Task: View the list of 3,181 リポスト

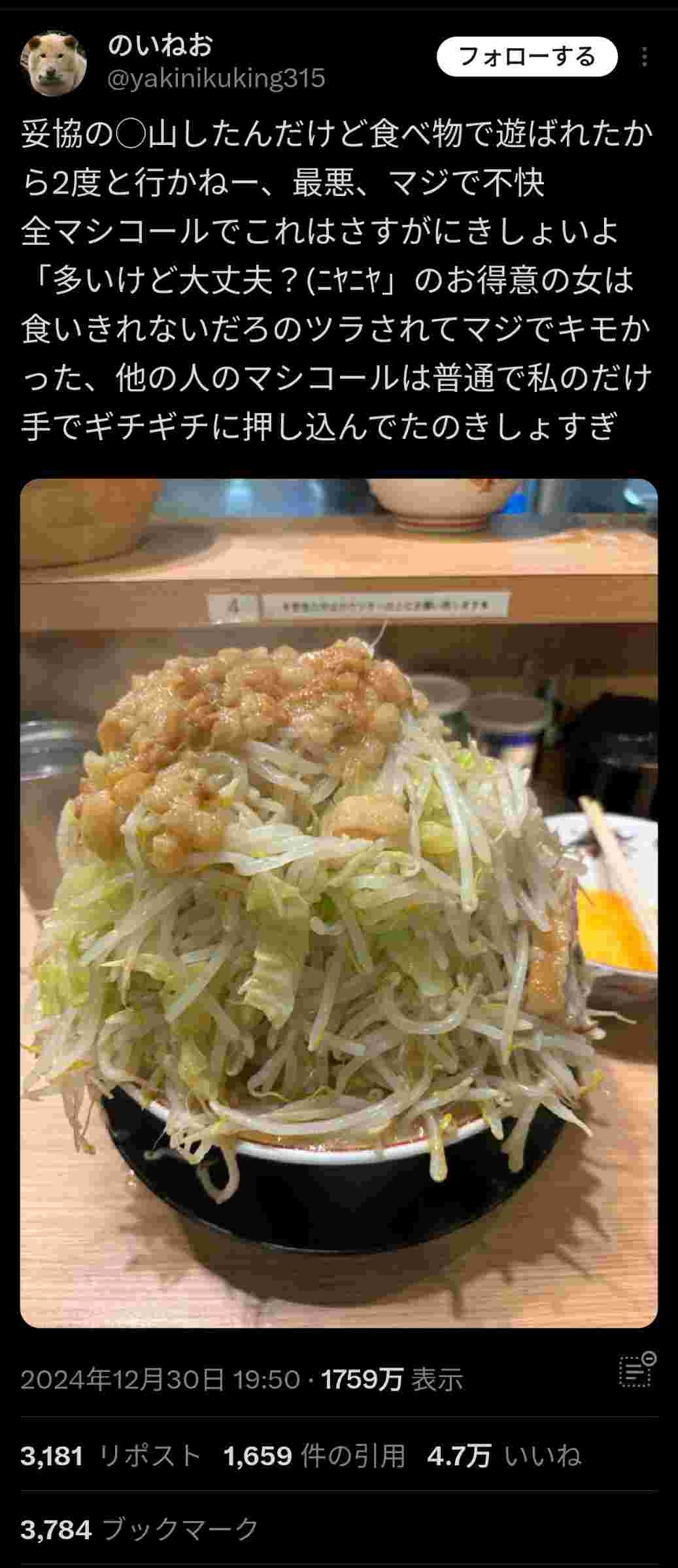Action: click(110, 1456)
